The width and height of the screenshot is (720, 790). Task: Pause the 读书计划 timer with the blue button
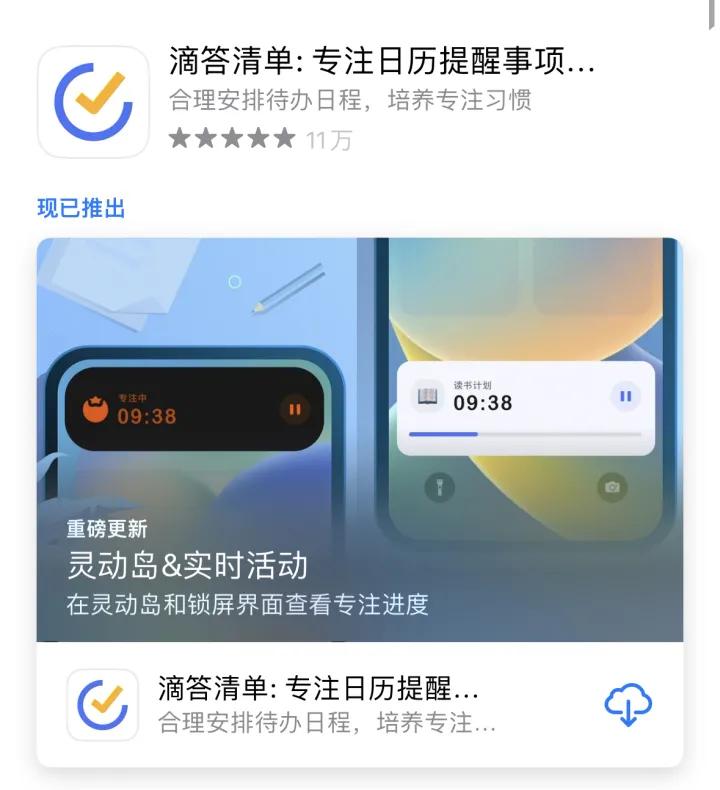pyautogui.click(x=626, y=396)
